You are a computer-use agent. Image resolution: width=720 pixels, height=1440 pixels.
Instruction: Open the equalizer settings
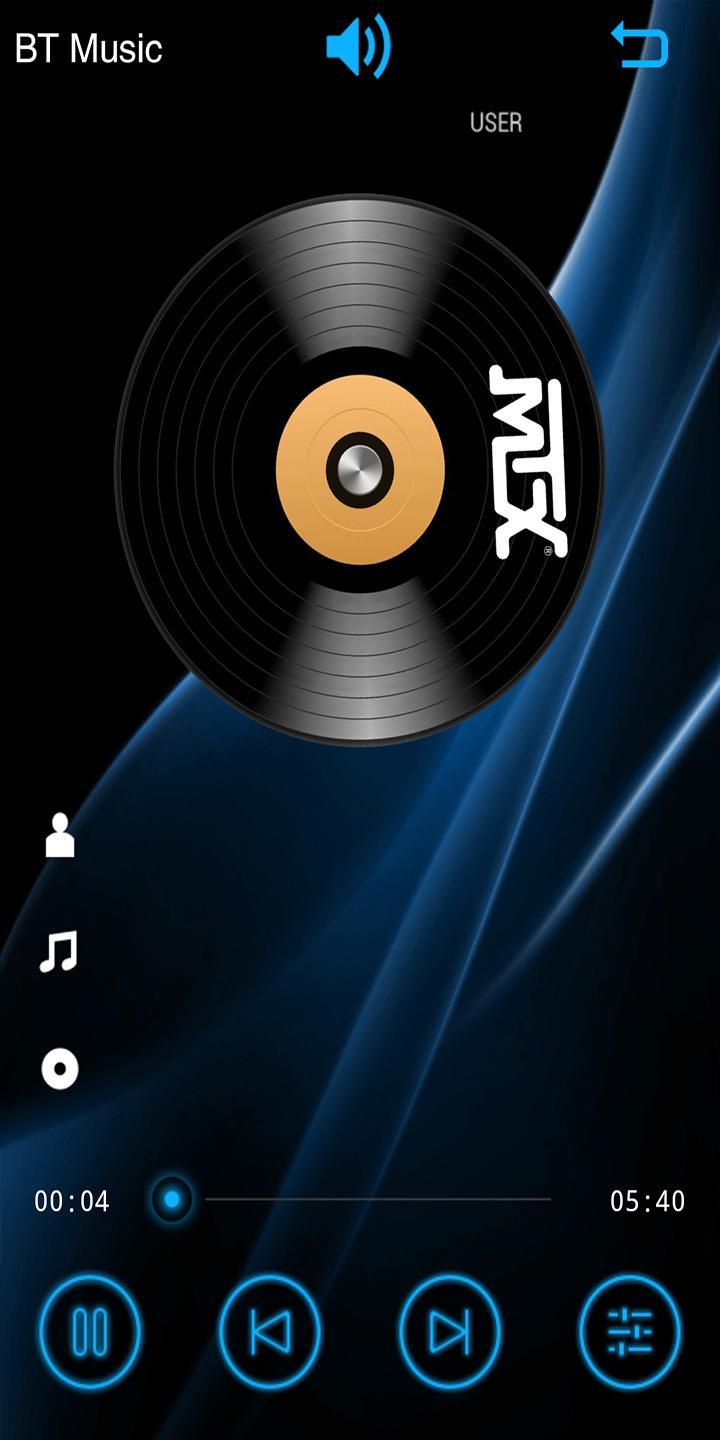630,1331
